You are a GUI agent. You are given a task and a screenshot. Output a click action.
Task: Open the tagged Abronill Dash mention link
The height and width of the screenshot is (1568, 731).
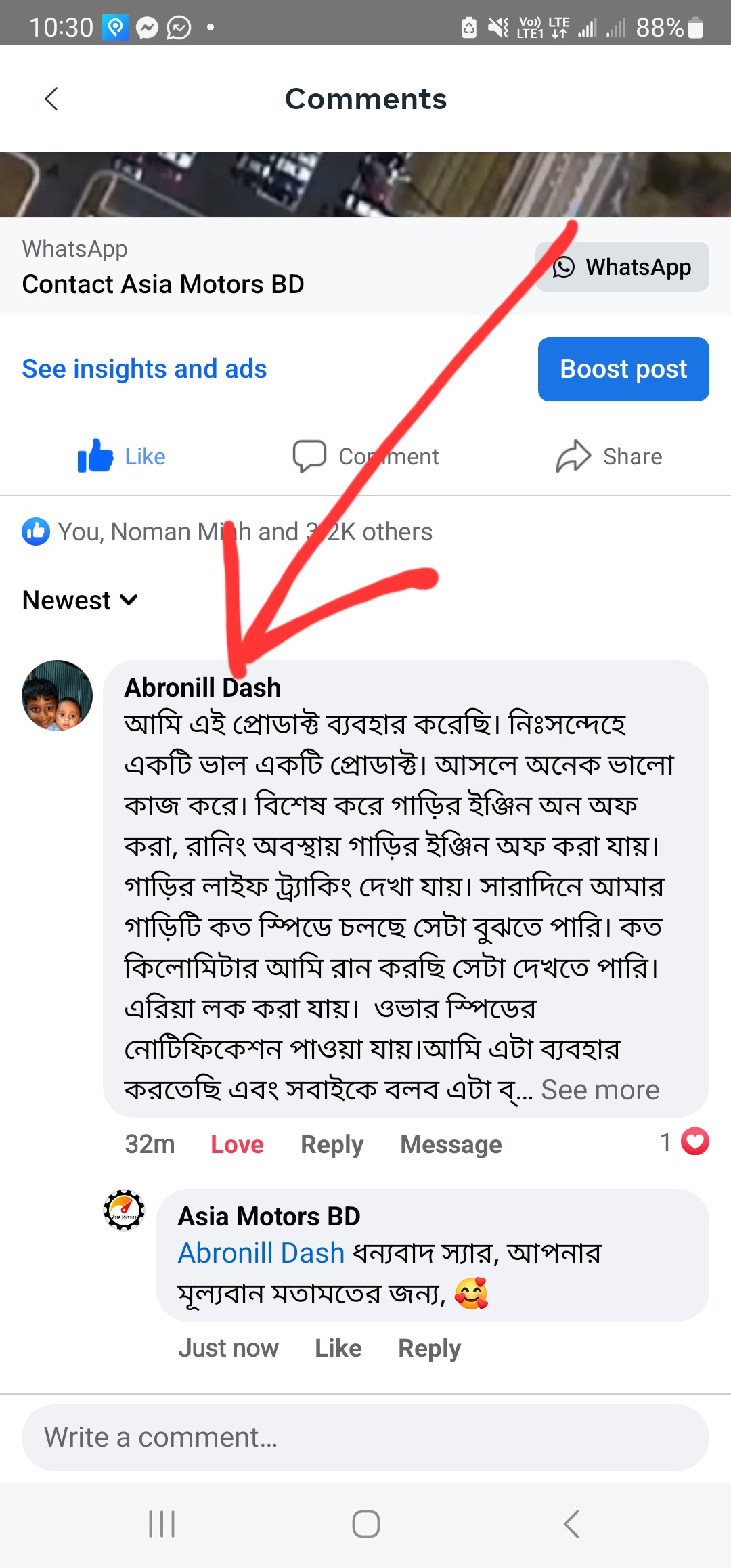261,1253
